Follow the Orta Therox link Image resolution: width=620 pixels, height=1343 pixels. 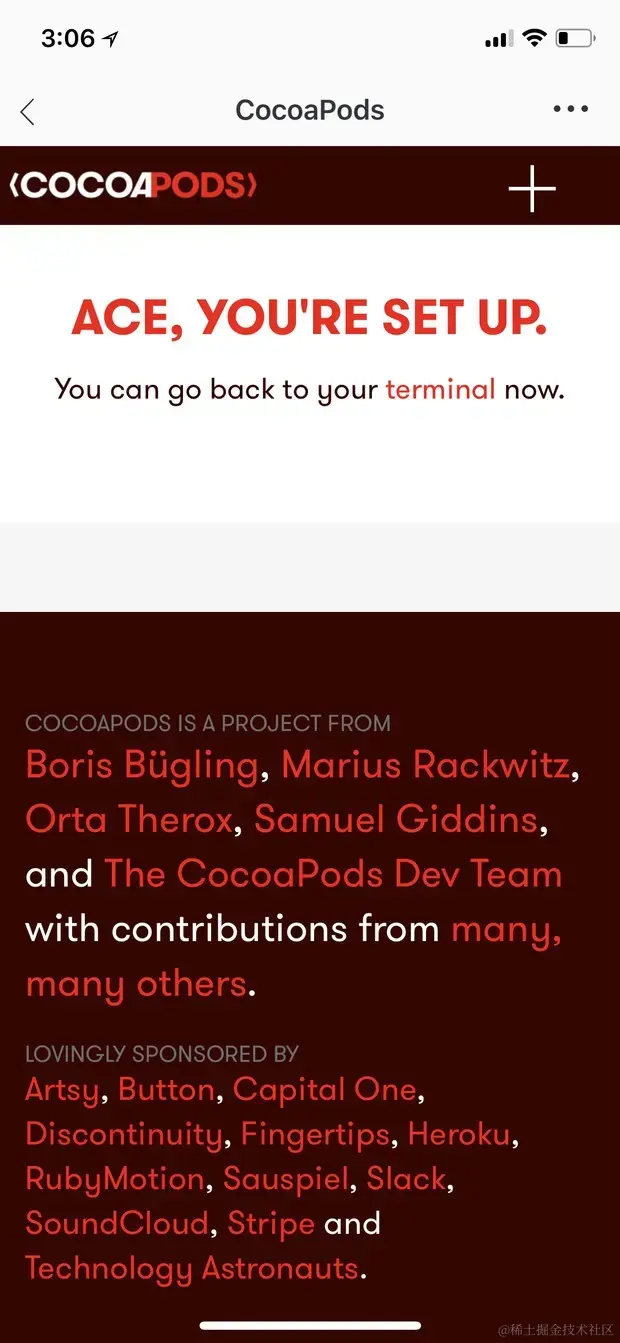click(x=129, y=820)
